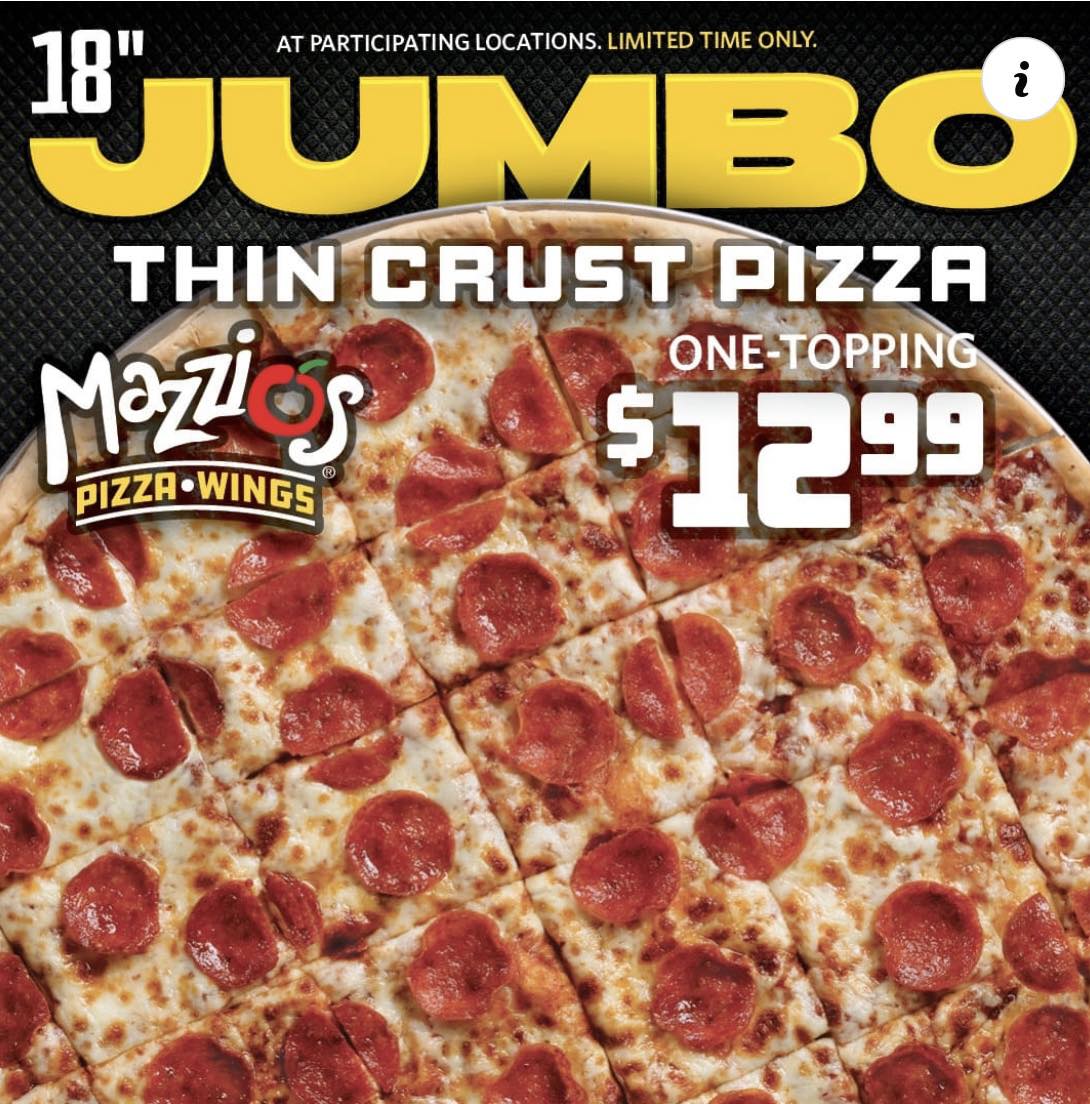Screen dimensions: 1090x1104
Task: Open the ad info icon
Action: 1021,79
